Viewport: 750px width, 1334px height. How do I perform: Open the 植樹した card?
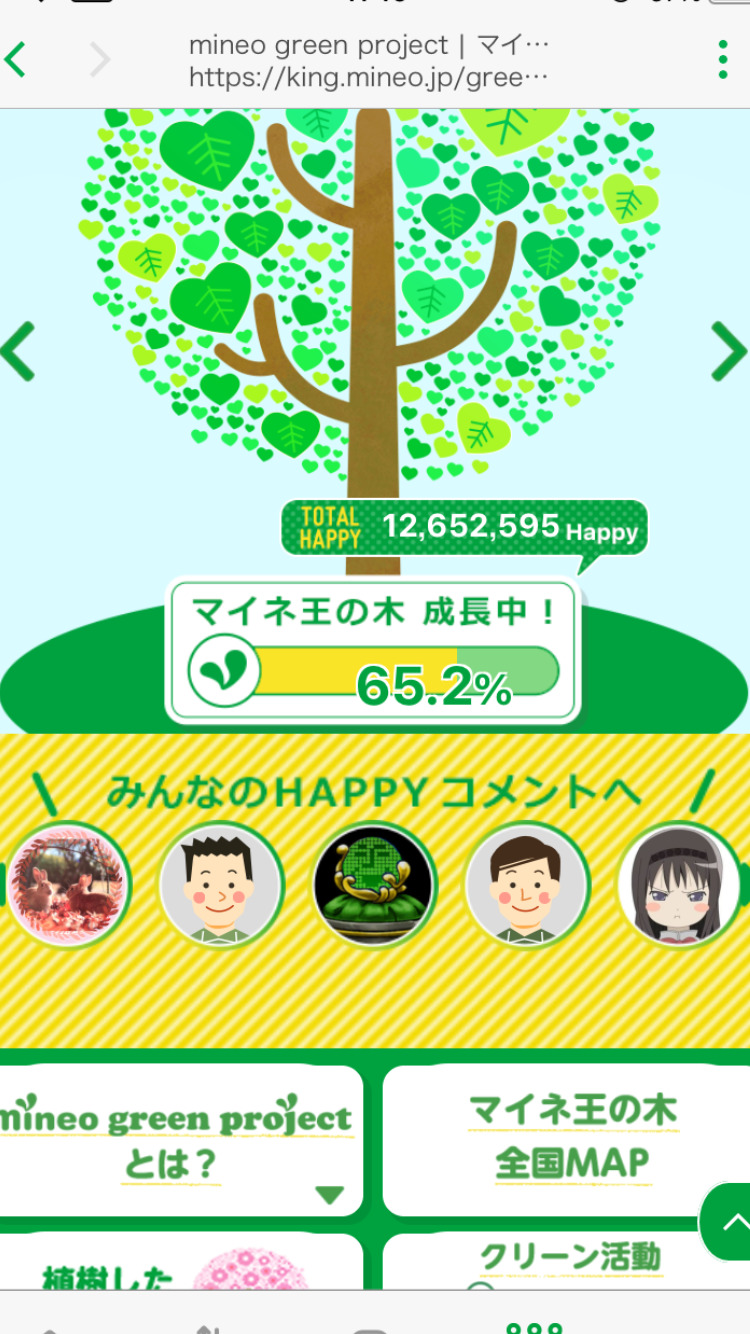pos(178,1264)
